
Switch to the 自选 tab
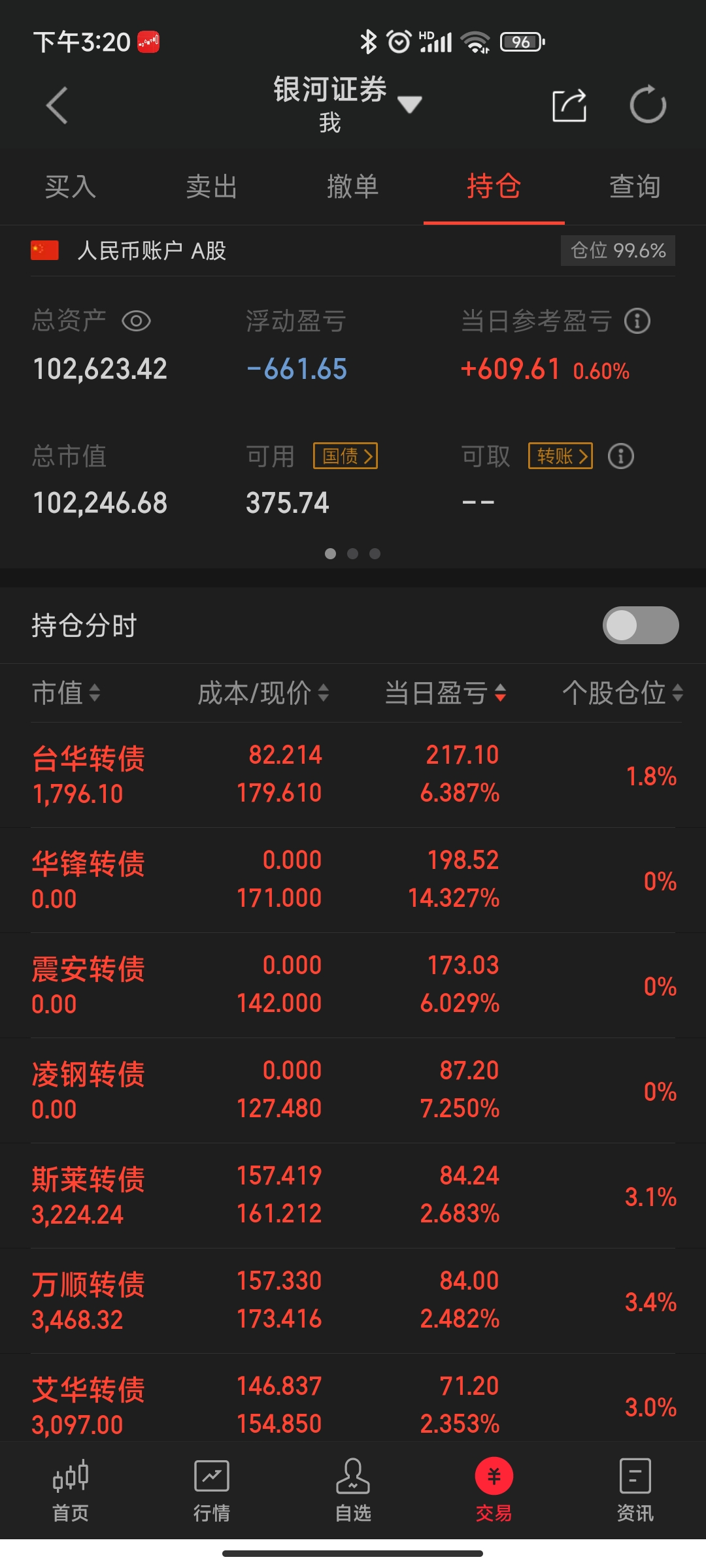[353, 1490]
